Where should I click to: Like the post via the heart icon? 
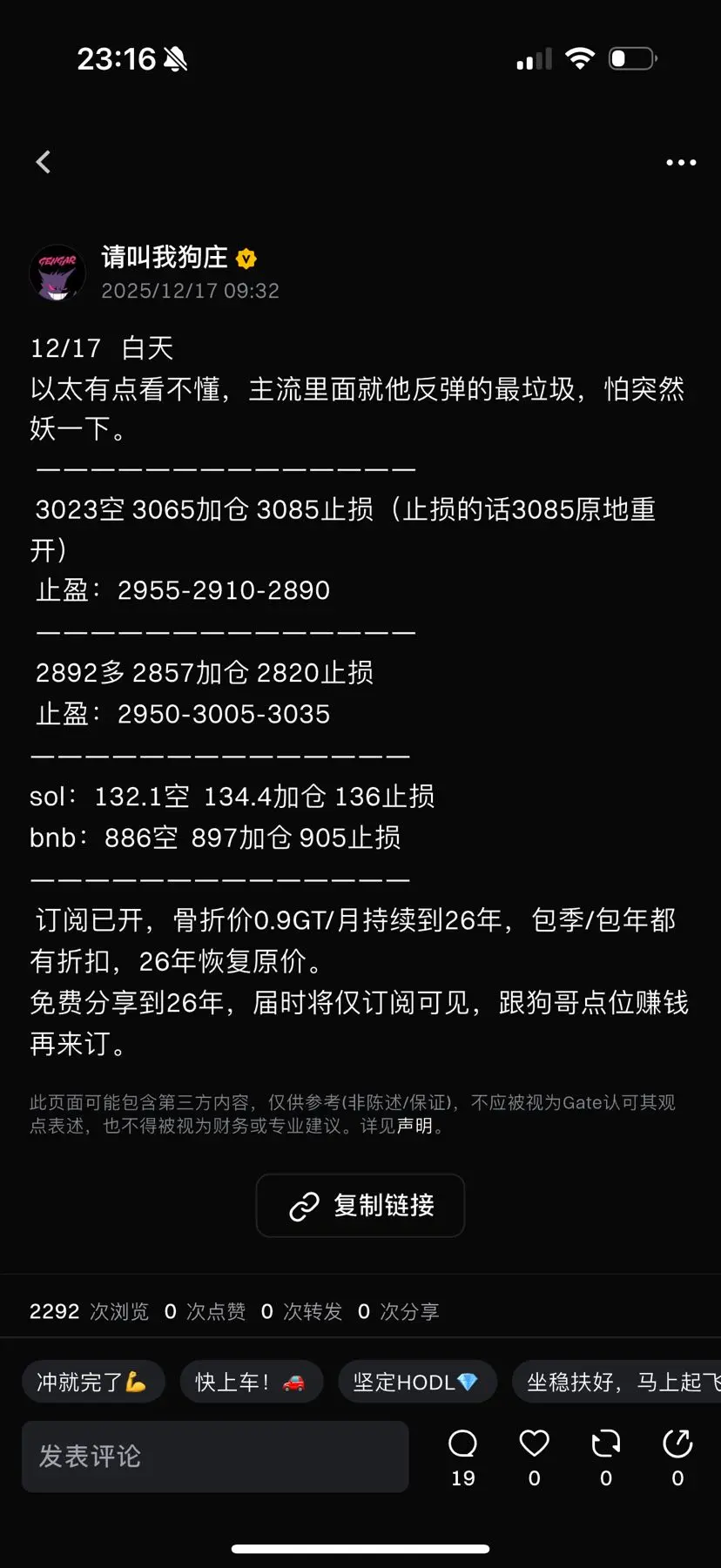[534, 1443]
